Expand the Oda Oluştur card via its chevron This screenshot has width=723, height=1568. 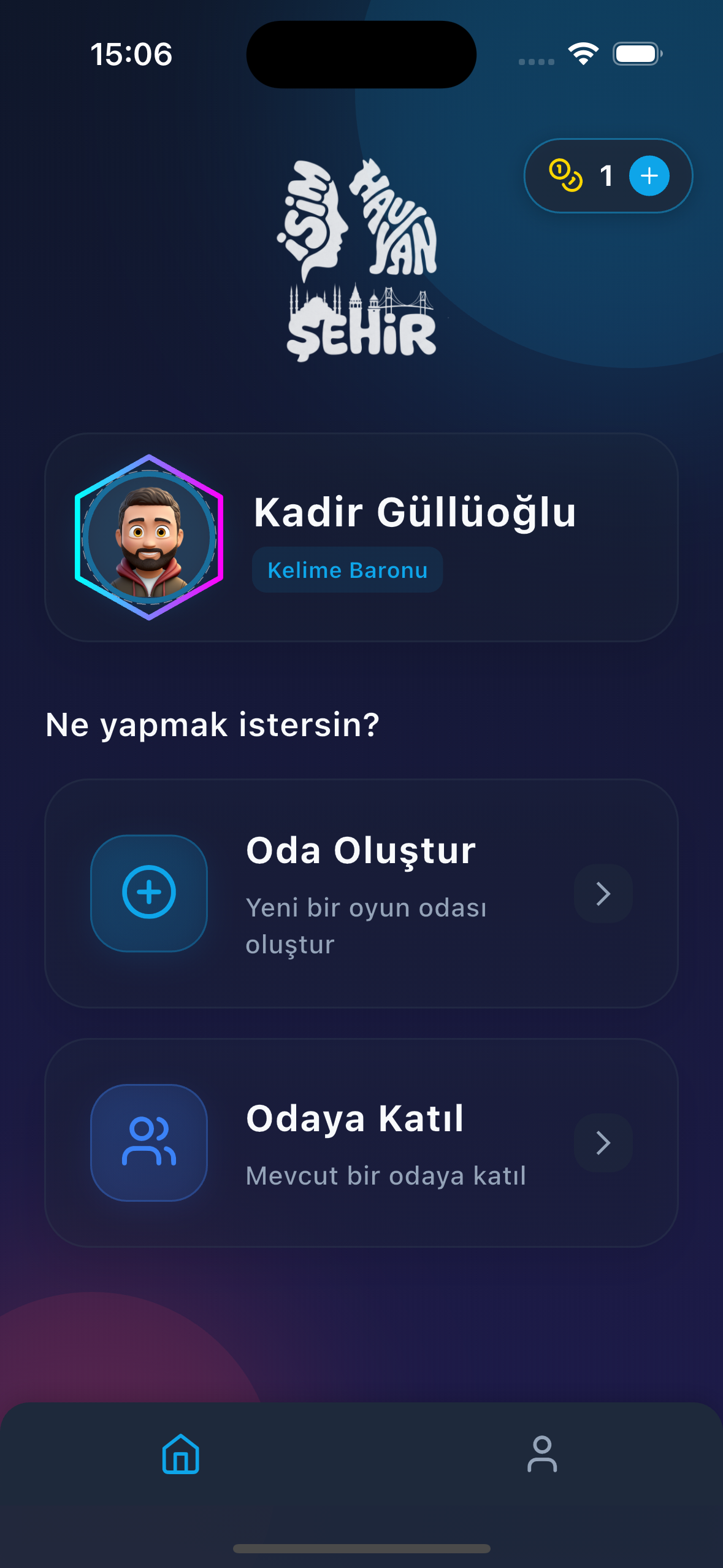click(x=603, y=893)
